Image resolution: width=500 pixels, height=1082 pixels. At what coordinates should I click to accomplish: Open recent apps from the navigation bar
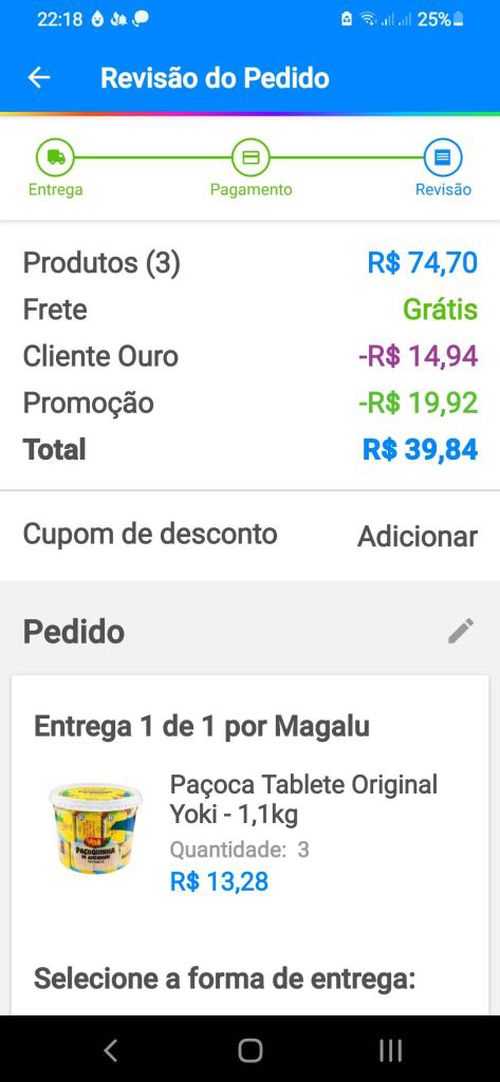point(390,1050)
